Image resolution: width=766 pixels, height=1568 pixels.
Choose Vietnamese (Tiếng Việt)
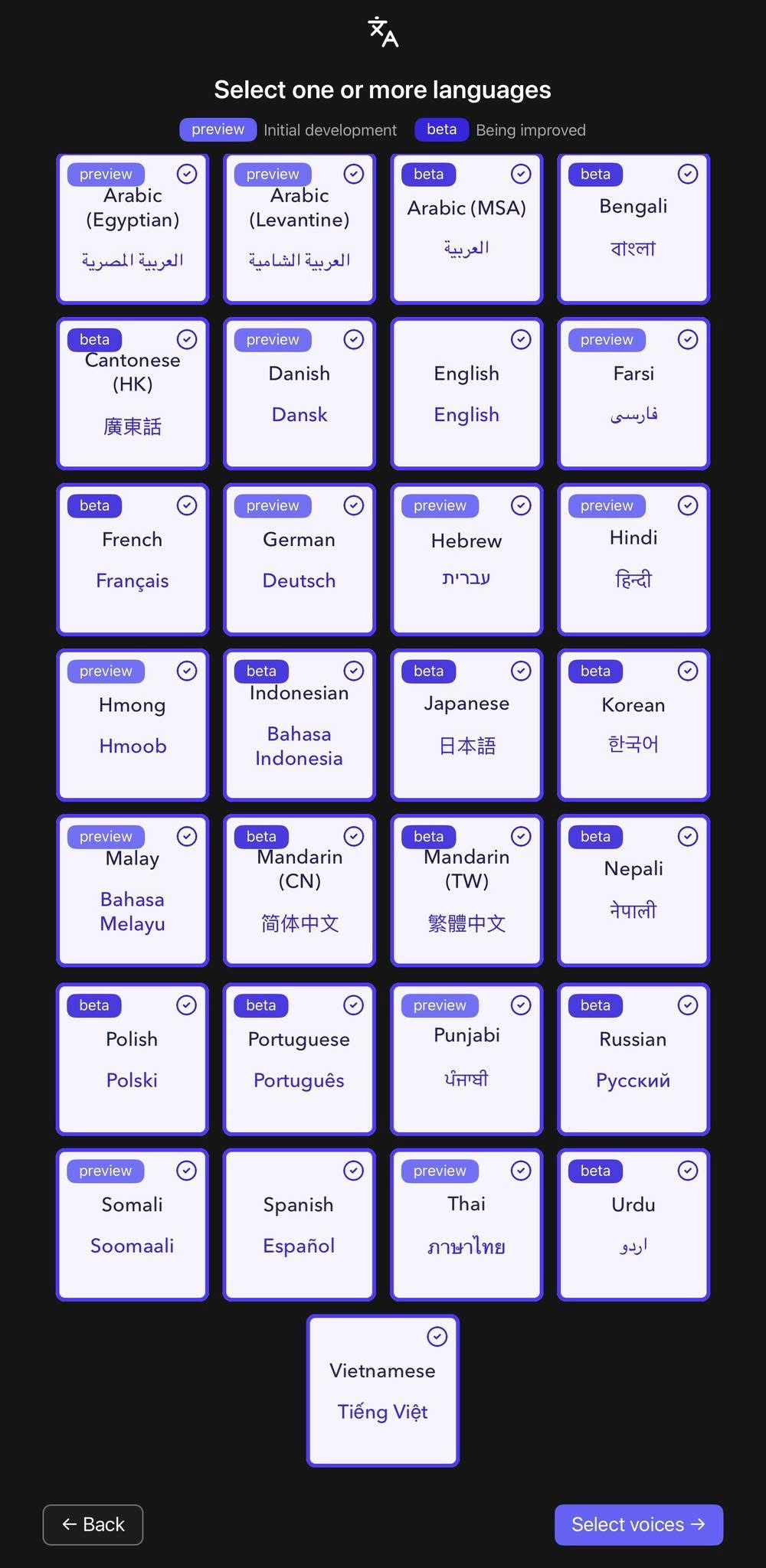tap(382, 1390)
